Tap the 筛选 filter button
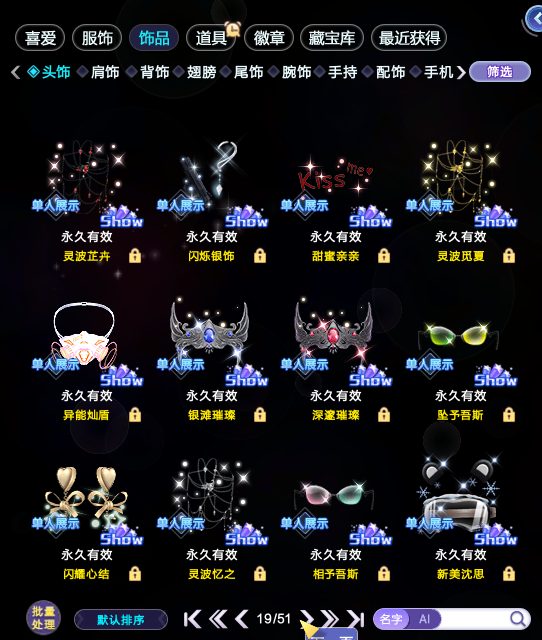The image size is (542, 640). tap(500, 72)
